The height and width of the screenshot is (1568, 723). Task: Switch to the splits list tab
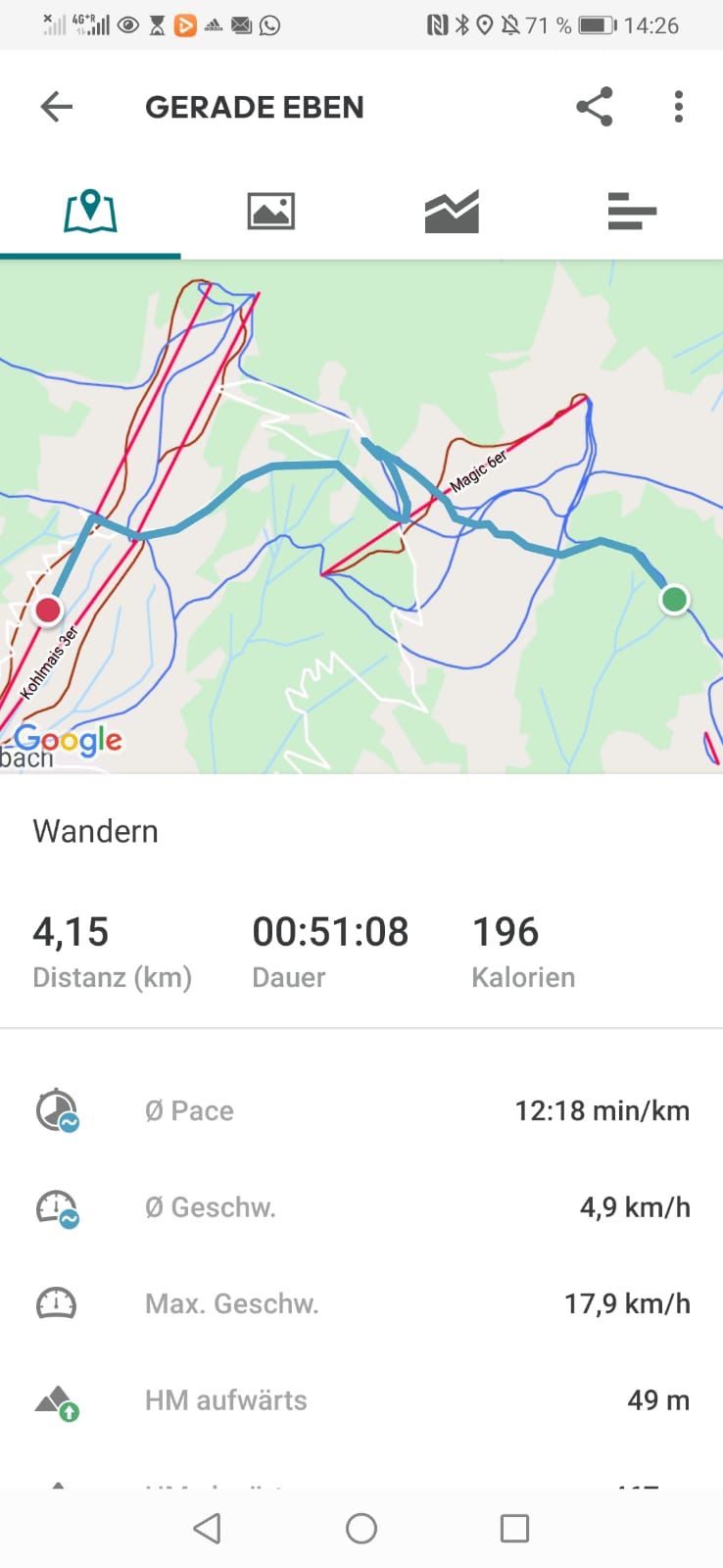pyautogui.click(x=632, y=211)
